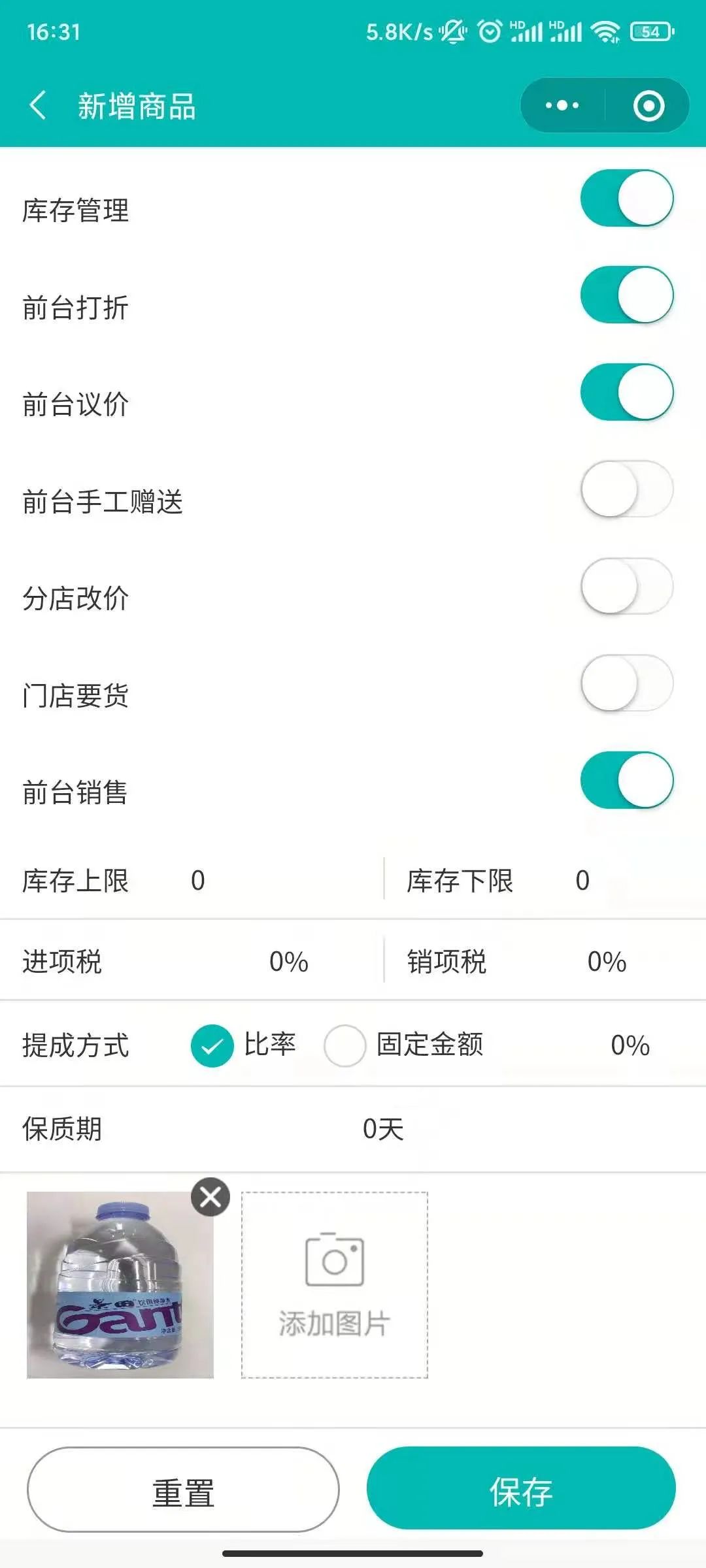Viewport: 706px width, 1568px height.
Task: Click the back arrow on 新增商品 page
Action: point(38,103)
